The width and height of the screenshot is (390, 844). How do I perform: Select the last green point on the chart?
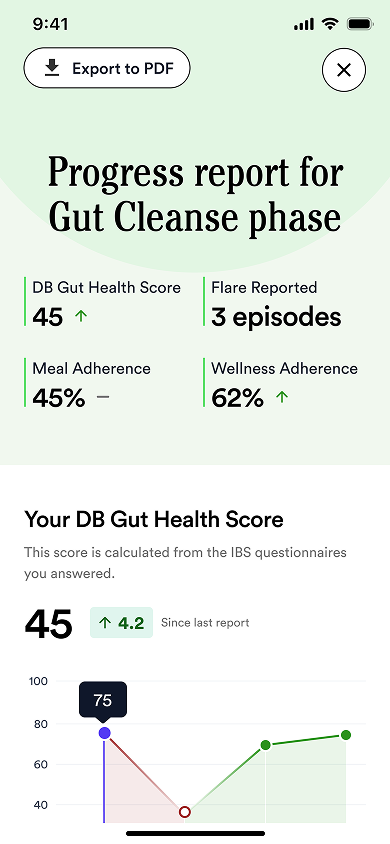coord(346,735)
